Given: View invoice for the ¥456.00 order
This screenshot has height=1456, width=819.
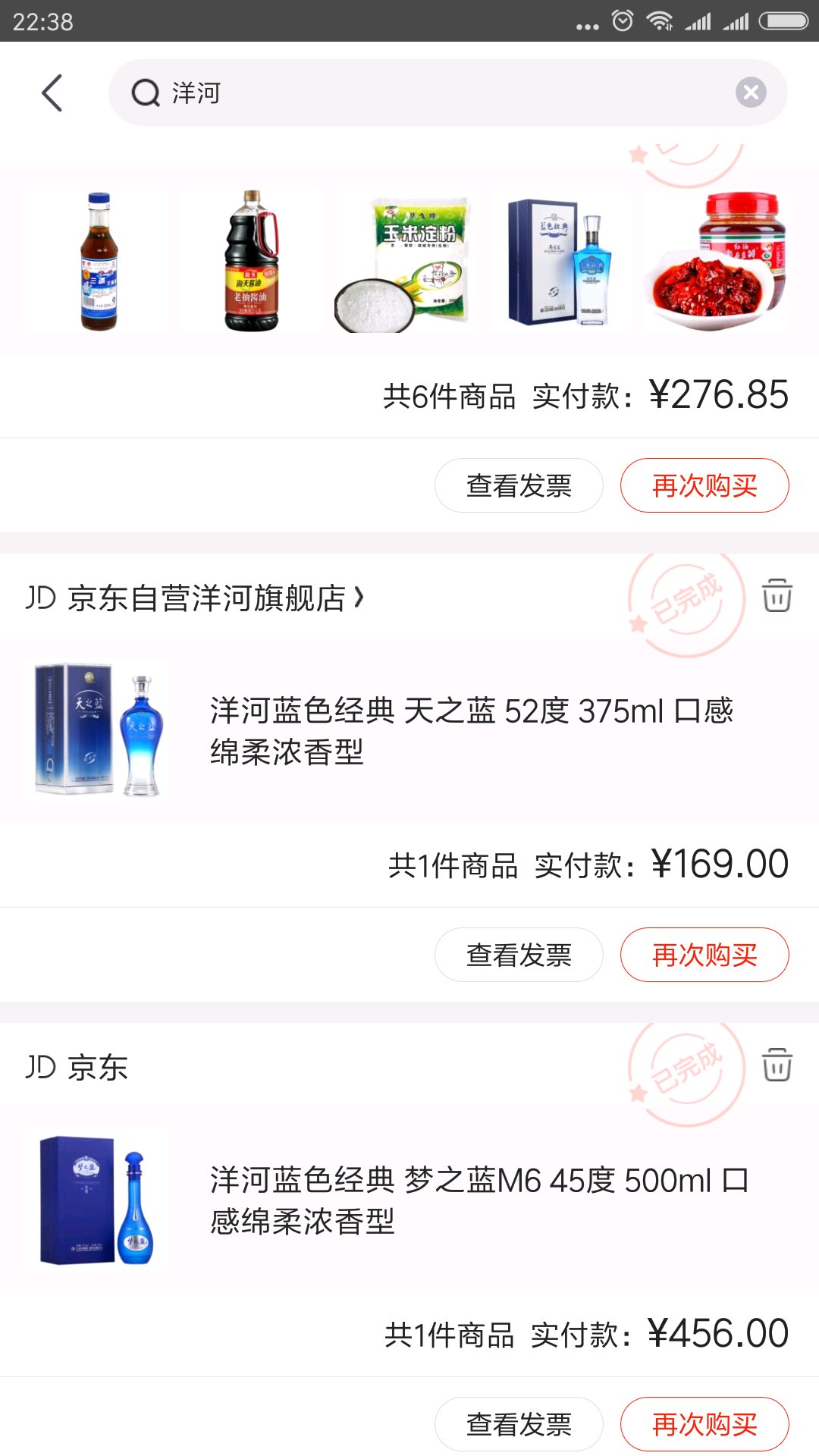Looking at the screenshot, I should point(519,1424).
